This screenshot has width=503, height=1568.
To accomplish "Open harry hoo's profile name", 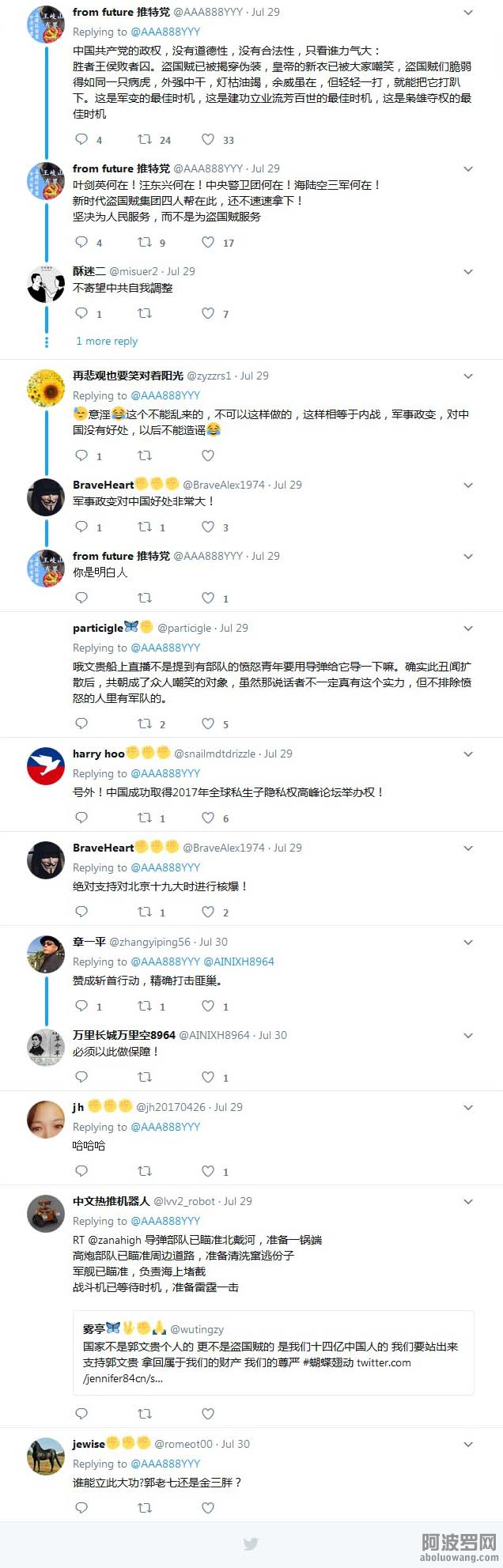I will (99, 754).
